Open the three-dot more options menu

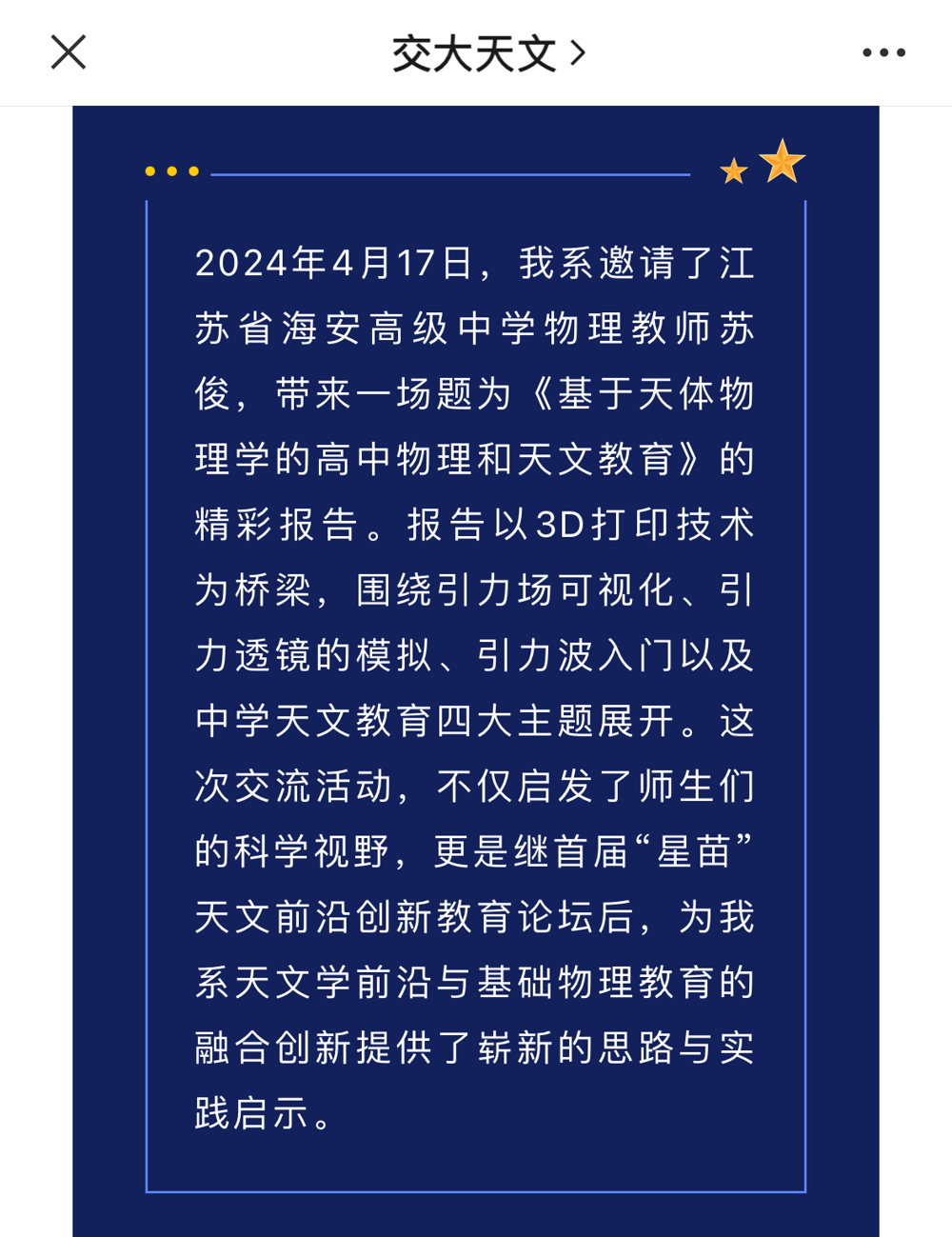[883, 52]
